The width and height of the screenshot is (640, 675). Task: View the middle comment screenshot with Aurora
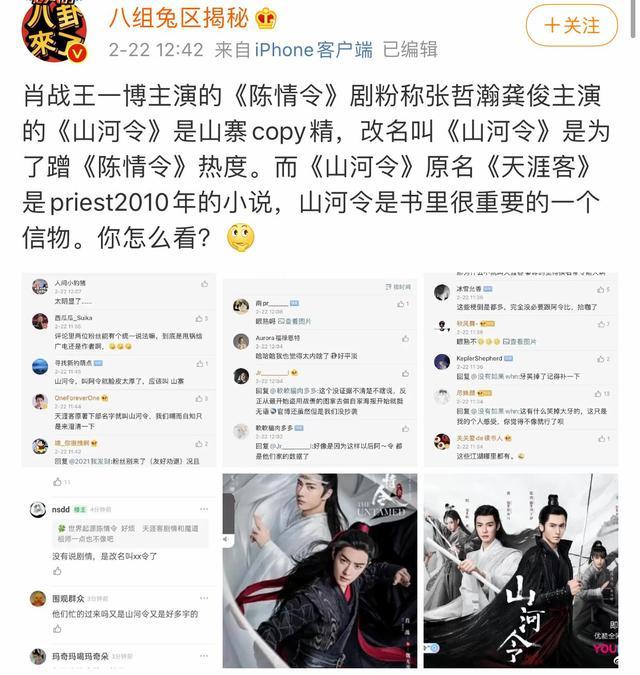pos(320,369)
